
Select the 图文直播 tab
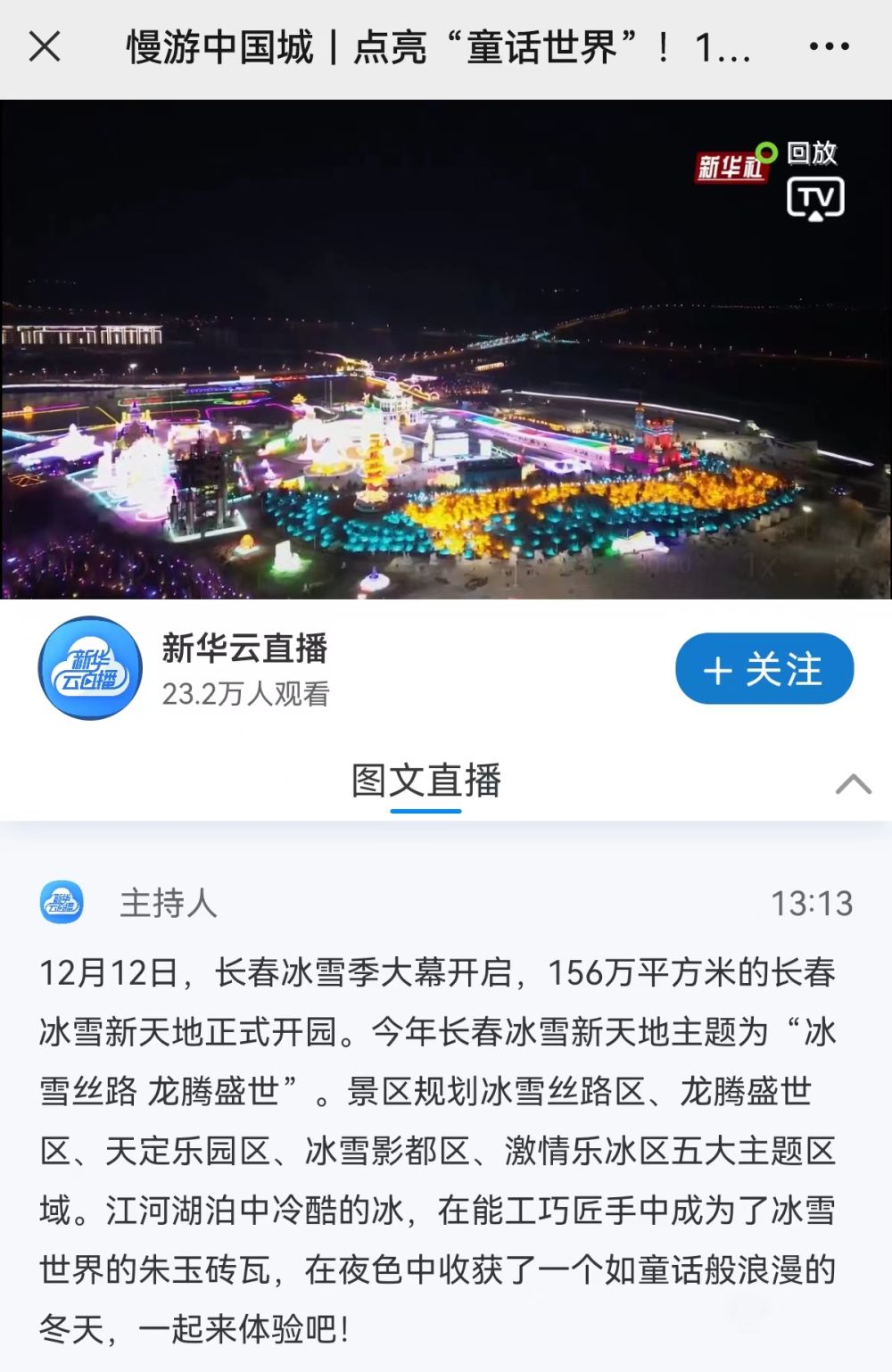tap(426, 781)
